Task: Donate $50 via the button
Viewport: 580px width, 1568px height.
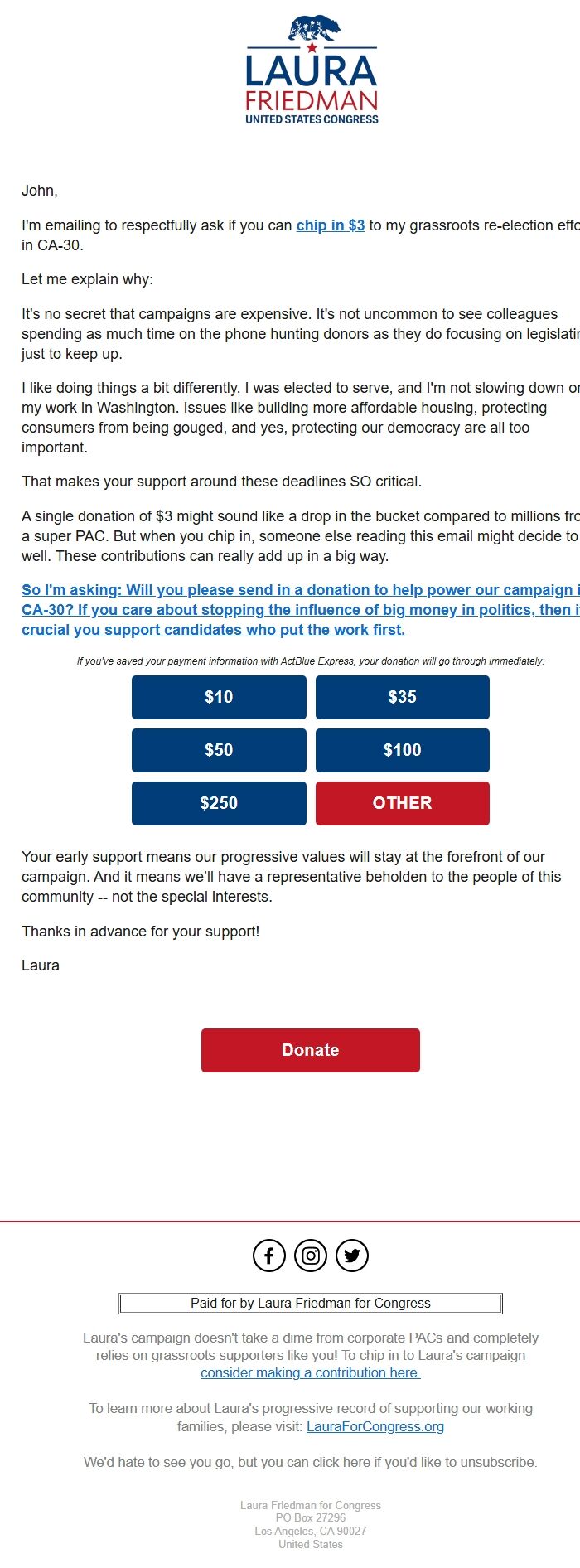Action: 219,750
